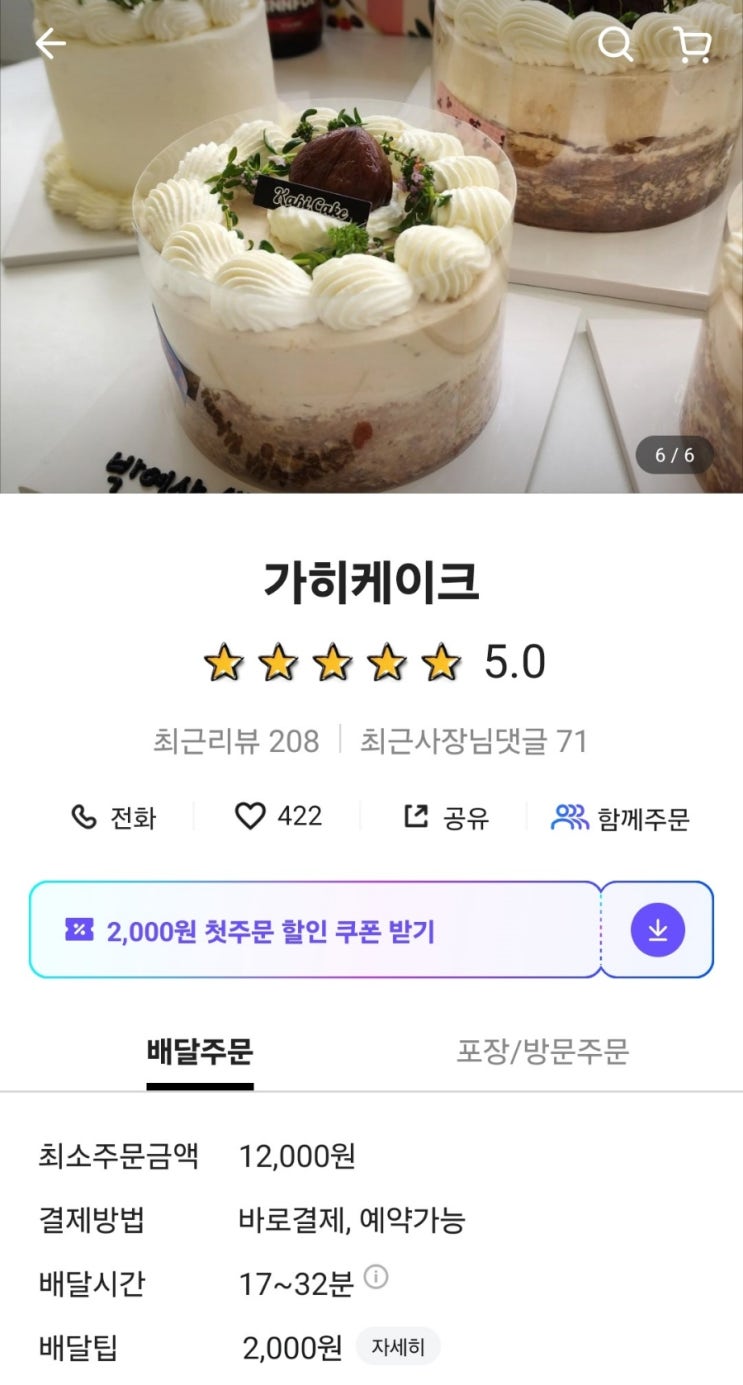This screenshot has height=1385, width=743.
Task: Switch to the 포장/방문주문 tab
Action: click(543, 1052)
